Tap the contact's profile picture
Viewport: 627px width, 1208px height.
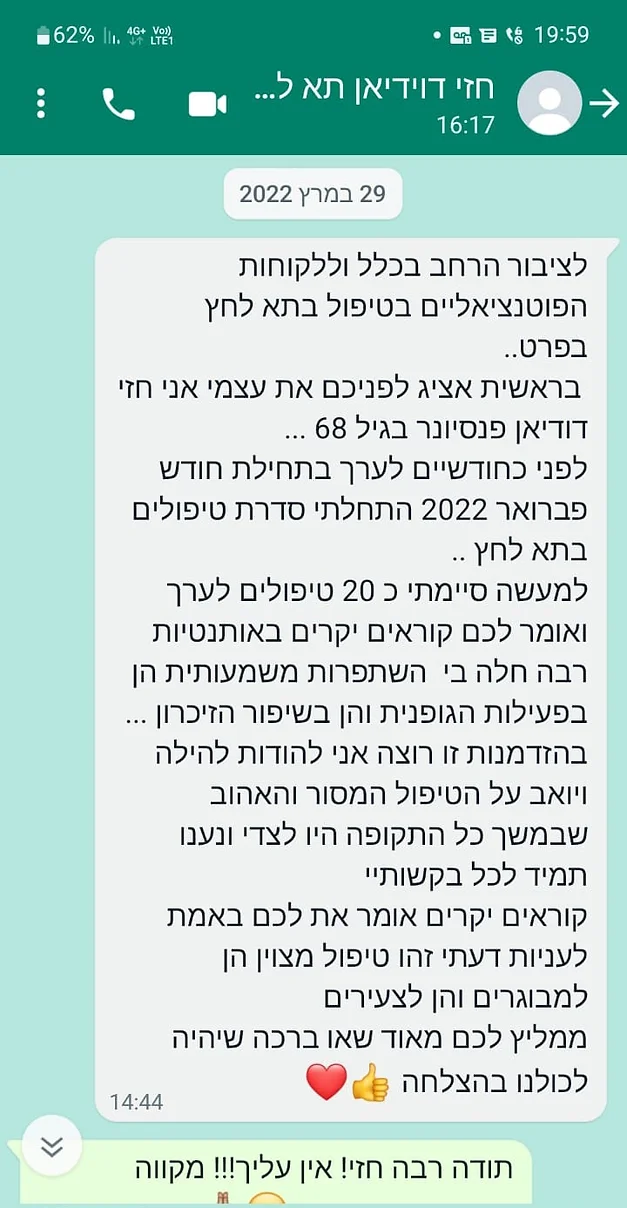point(548,103)
